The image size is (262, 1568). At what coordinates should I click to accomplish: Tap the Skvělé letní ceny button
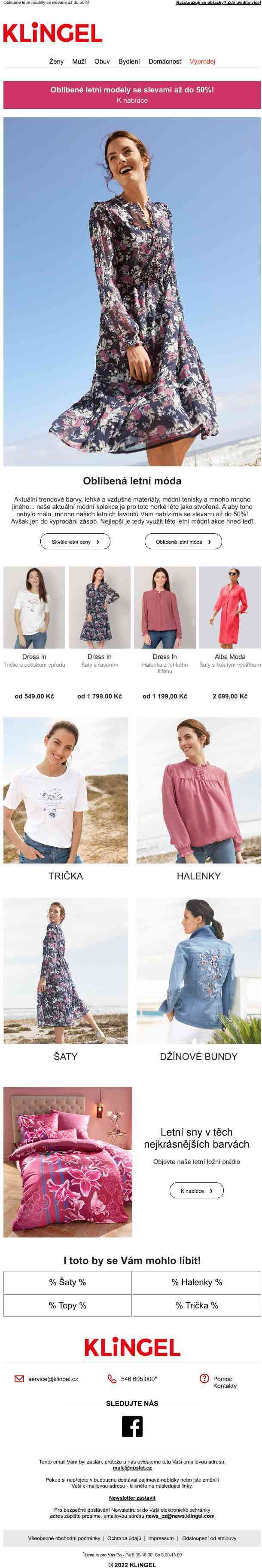tap(75, 541)
